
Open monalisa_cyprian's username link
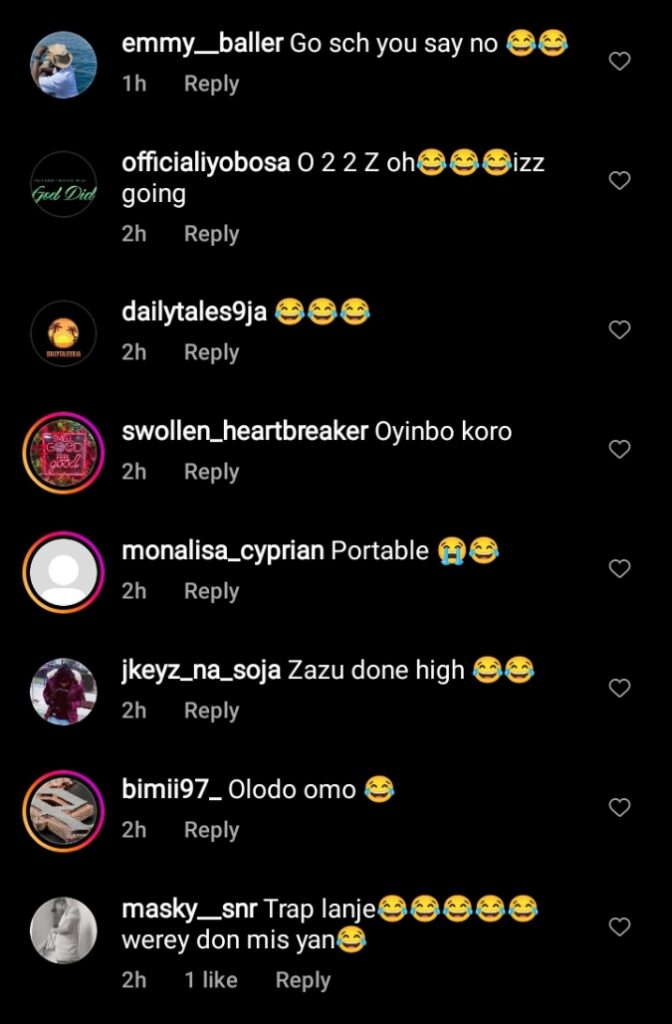pos(222,551)
